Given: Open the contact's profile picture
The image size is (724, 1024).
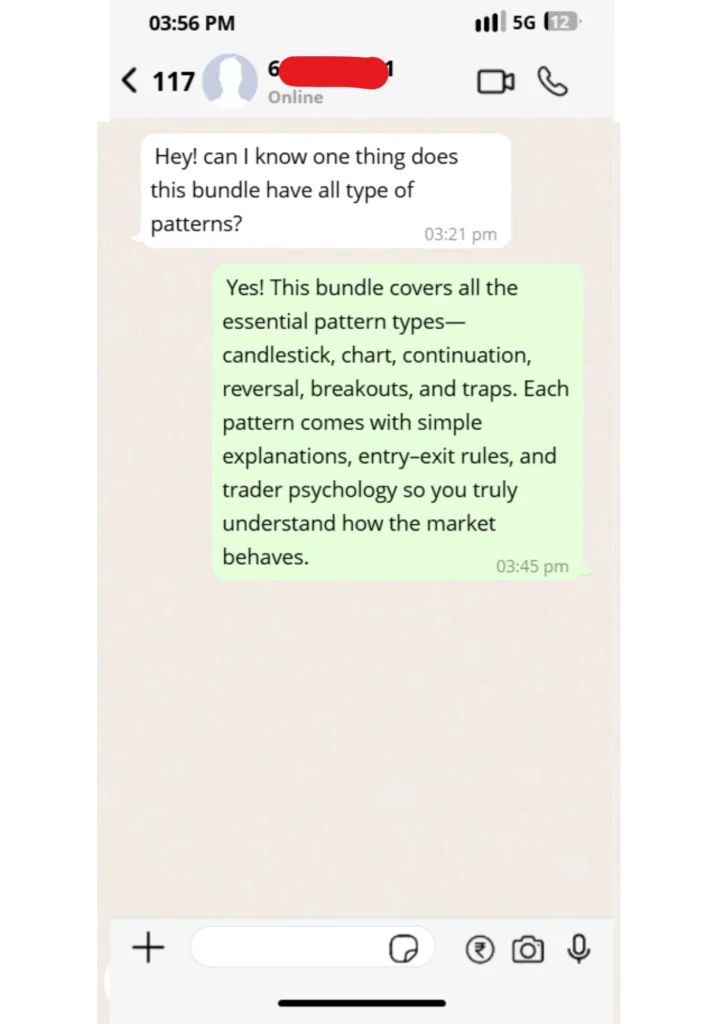Looking at the screenshot, I should click(230, 81).
